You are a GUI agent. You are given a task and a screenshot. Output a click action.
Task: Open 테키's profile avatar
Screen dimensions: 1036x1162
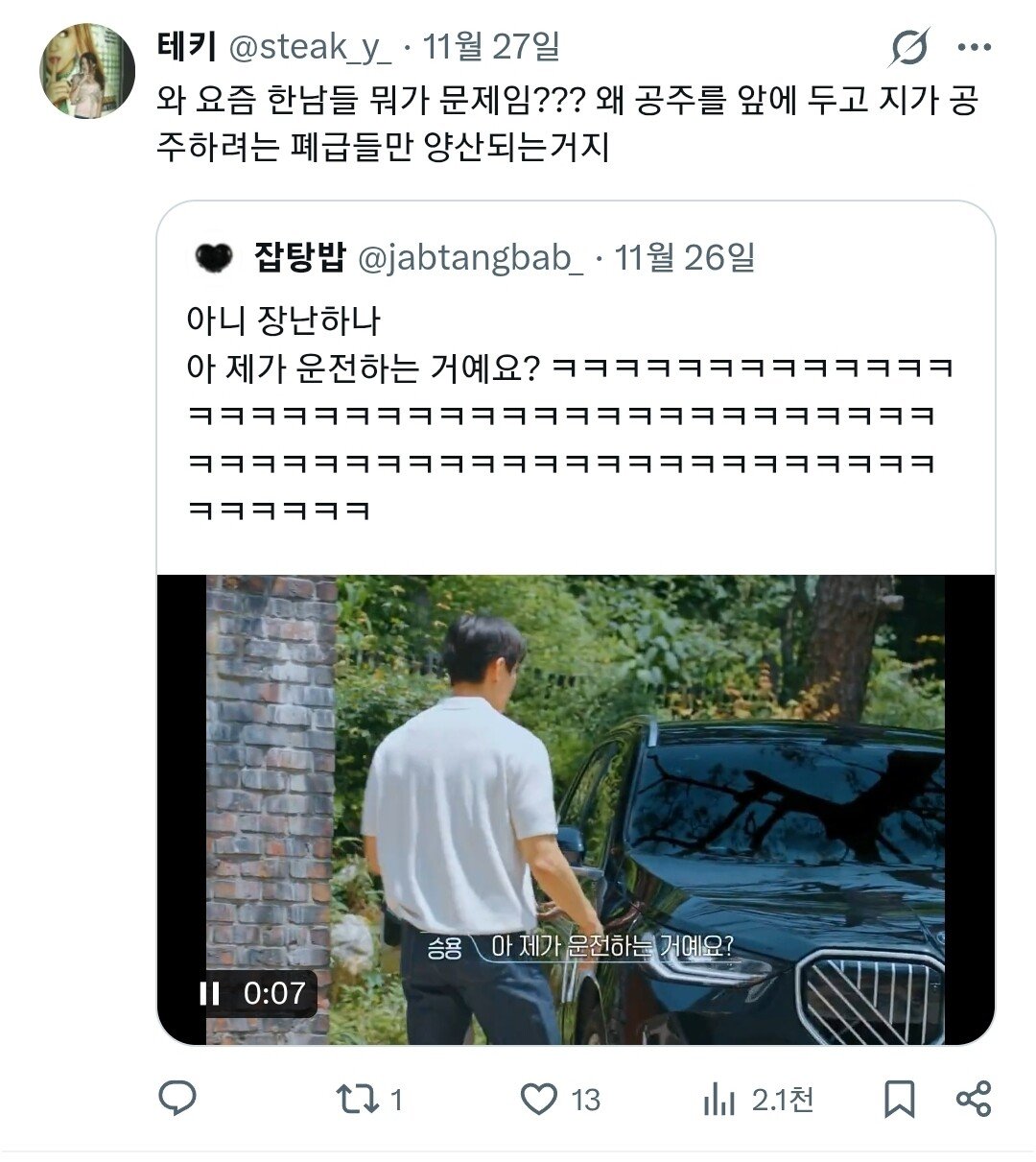(x=87, y=71)
